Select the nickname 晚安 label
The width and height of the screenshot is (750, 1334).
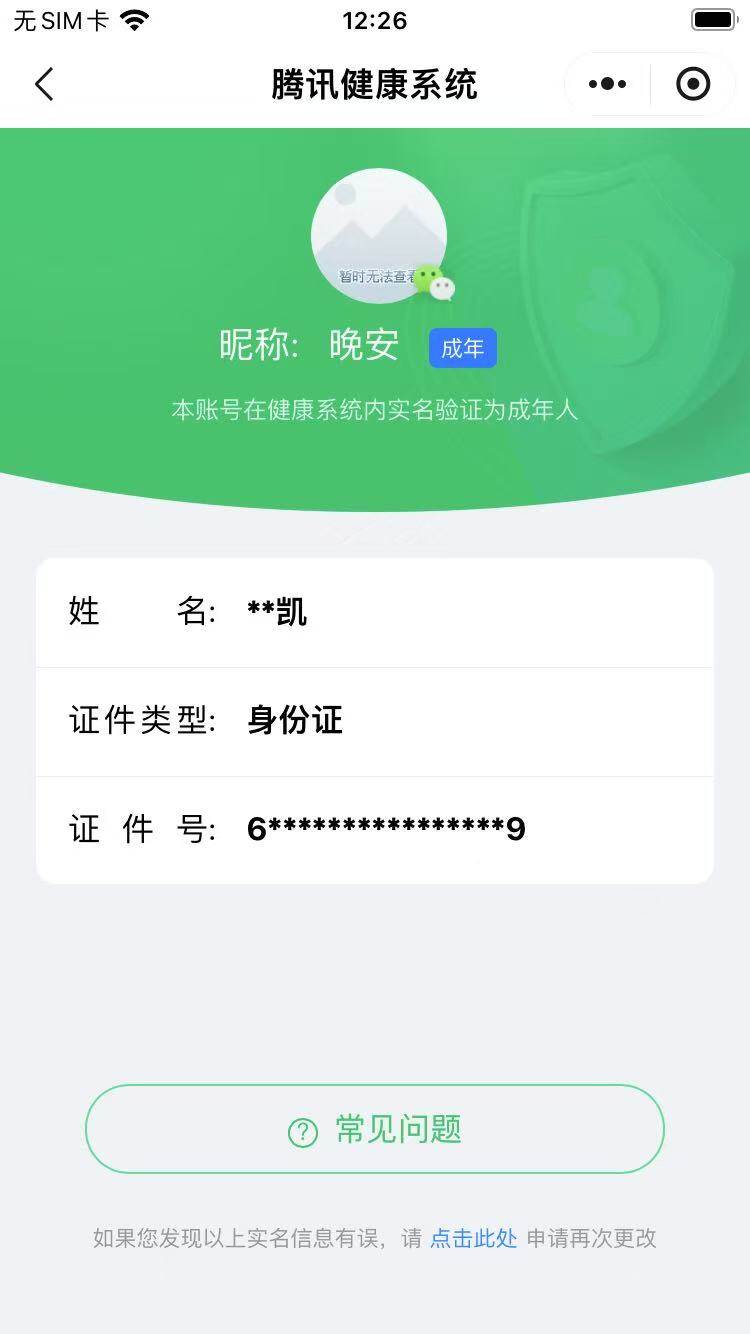pyautogui.click(x=363, y=346)
